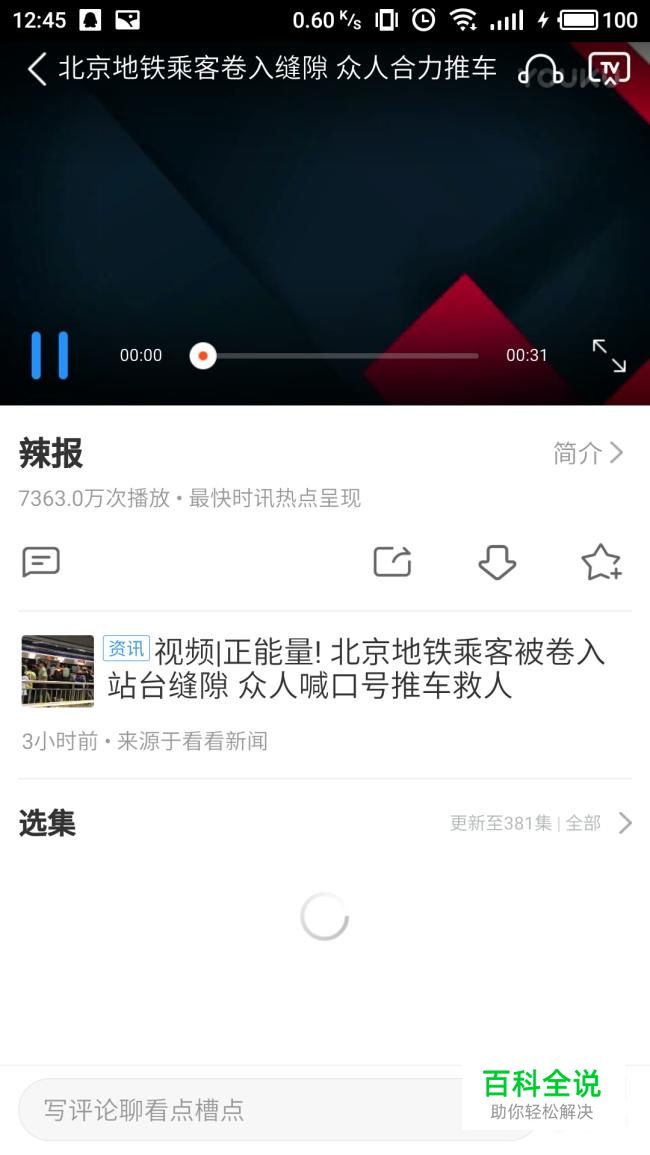Open the comments icon
Screen dimensions: 650x1155
point(41,562)
